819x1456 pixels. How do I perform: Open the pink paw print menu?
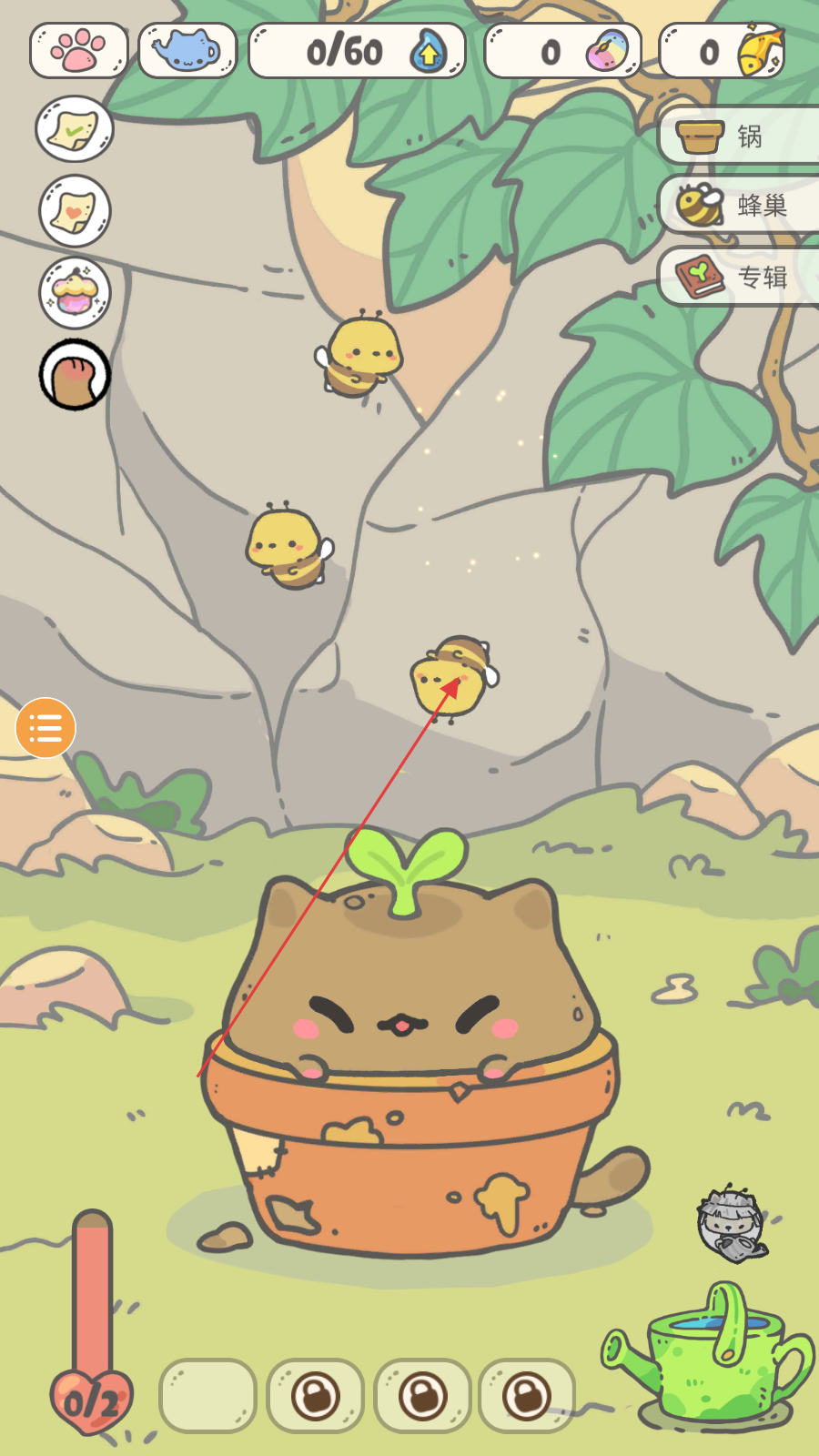pos(78,51)
